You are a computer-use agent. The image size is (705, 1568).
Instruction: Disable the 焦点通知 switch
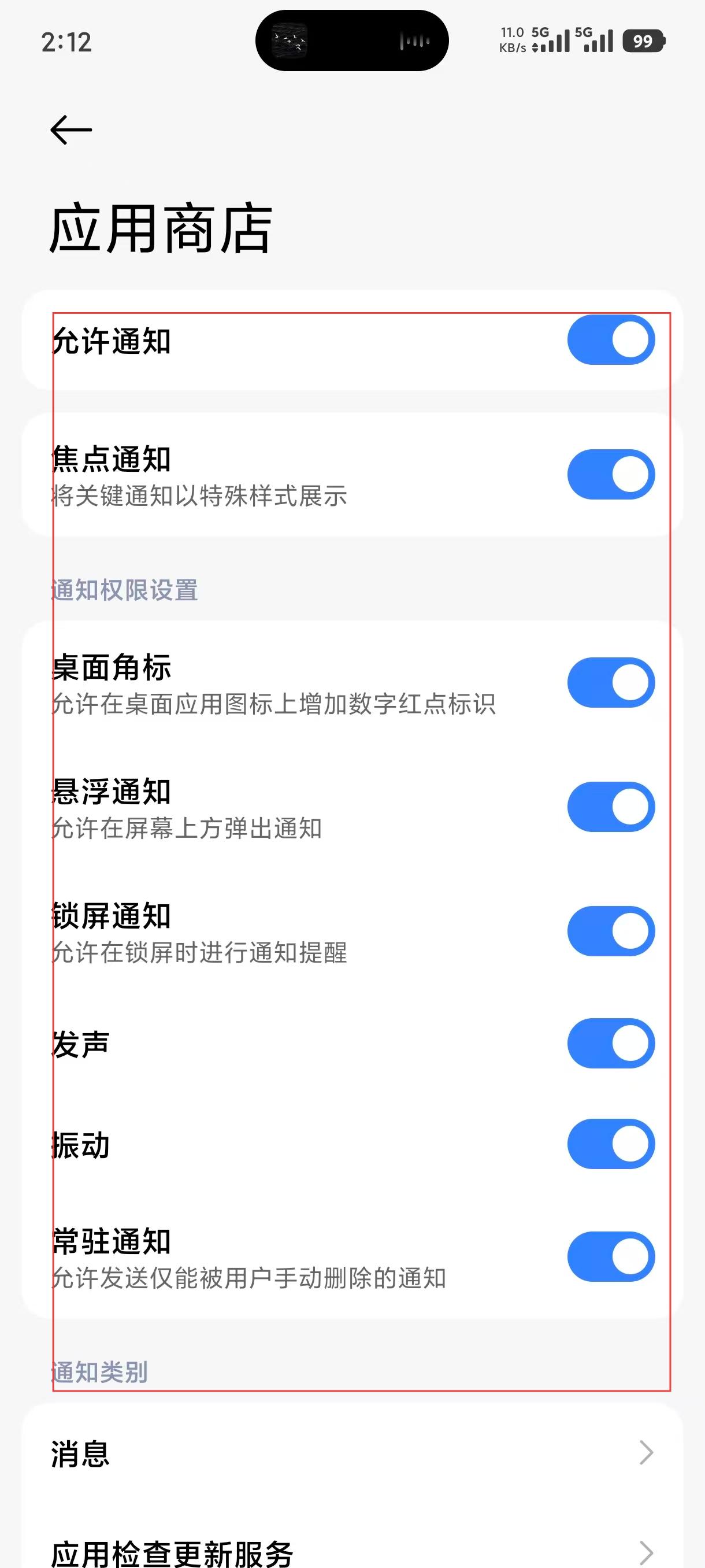click(611, 474)
